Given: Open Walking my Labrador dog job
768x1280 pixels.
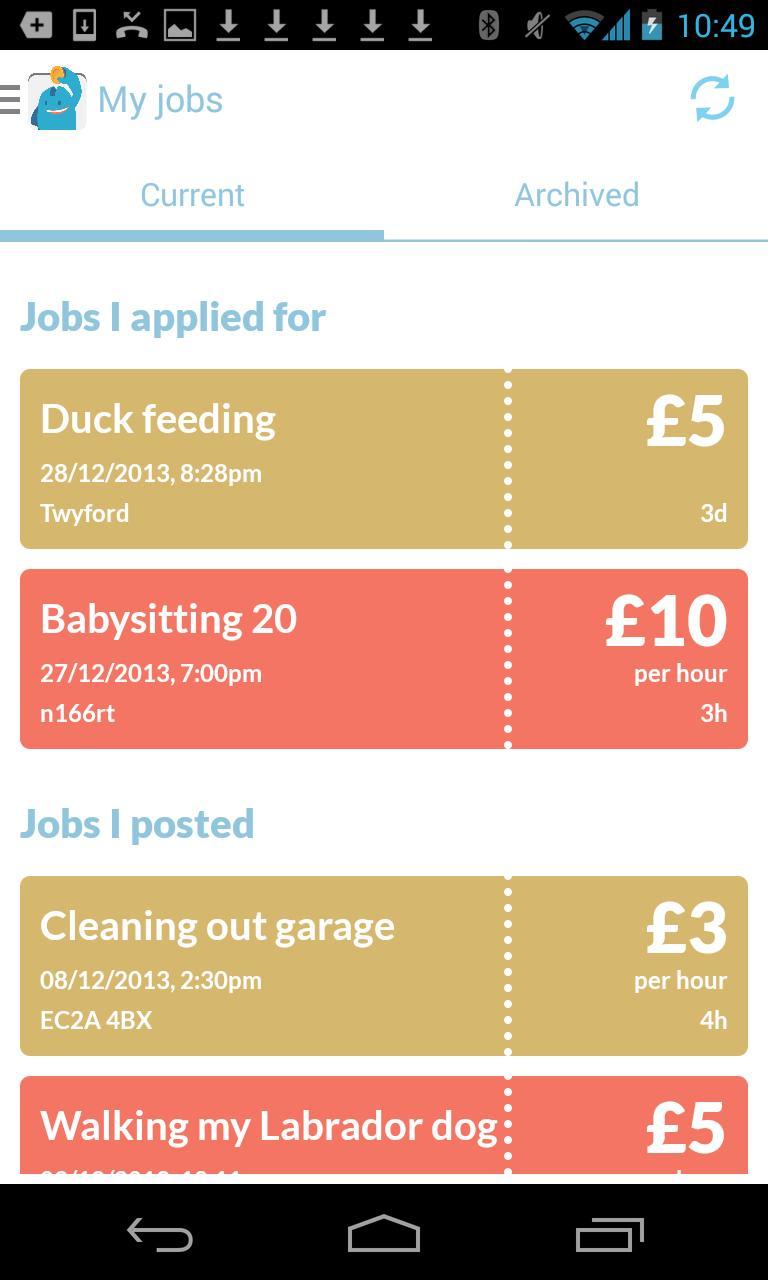Looking at the screenshot, I should click(x=383, y=1126).
